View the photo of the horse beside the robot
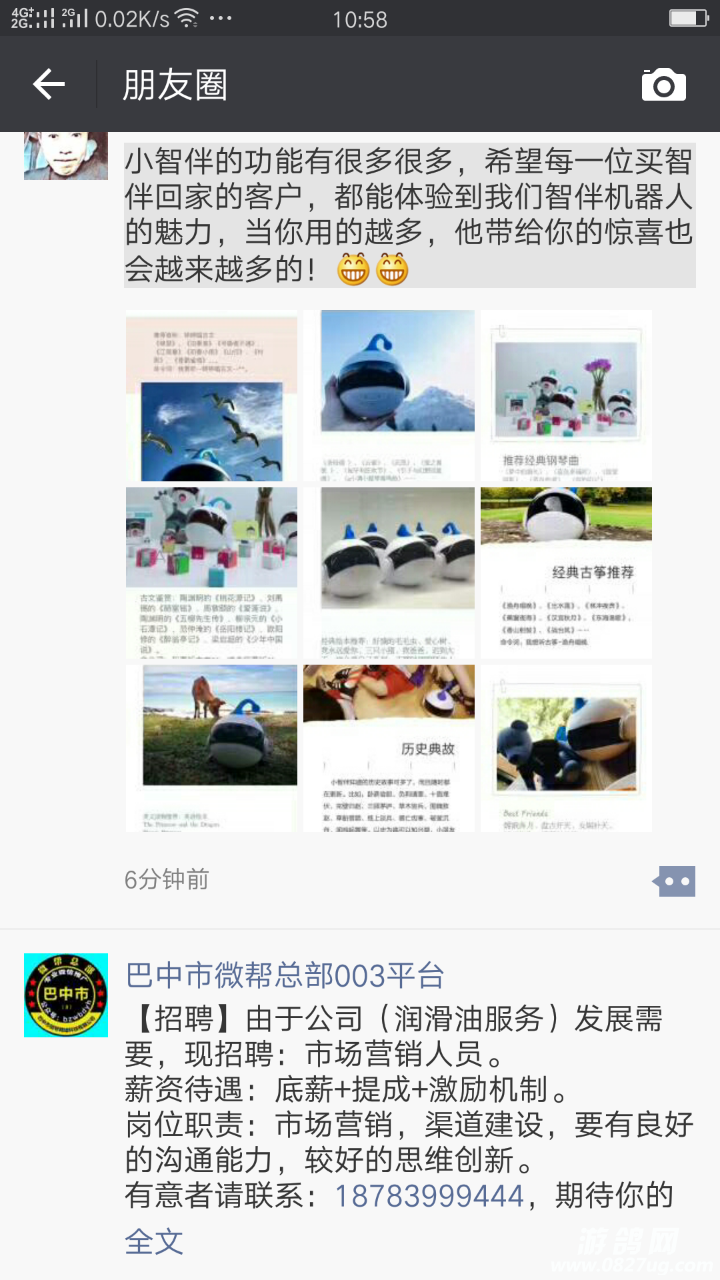This screenshot has width=720, height=1280. click(212, 748)
